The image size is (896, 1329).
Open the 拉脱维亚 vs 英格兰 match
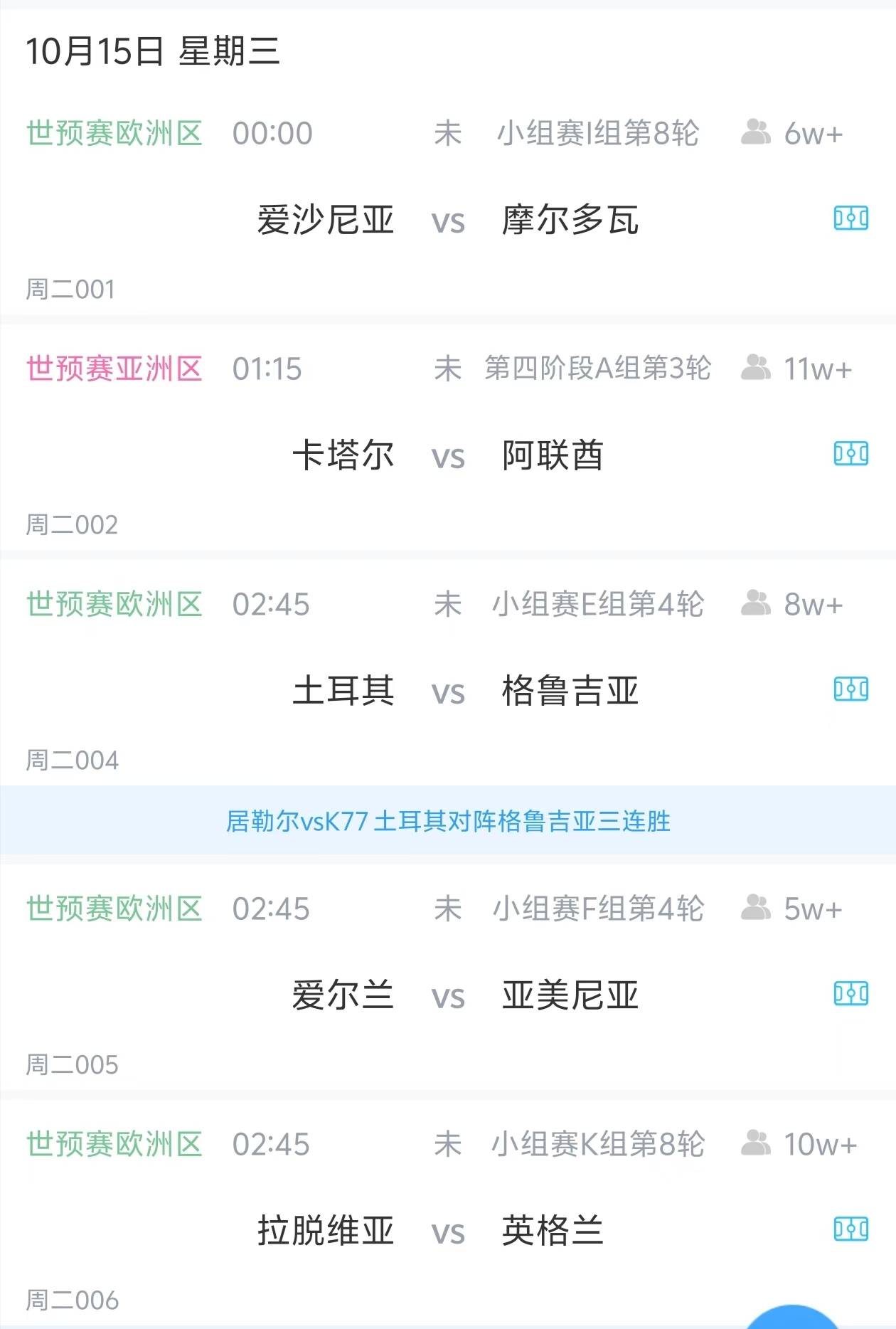(x=448, y=1230)
